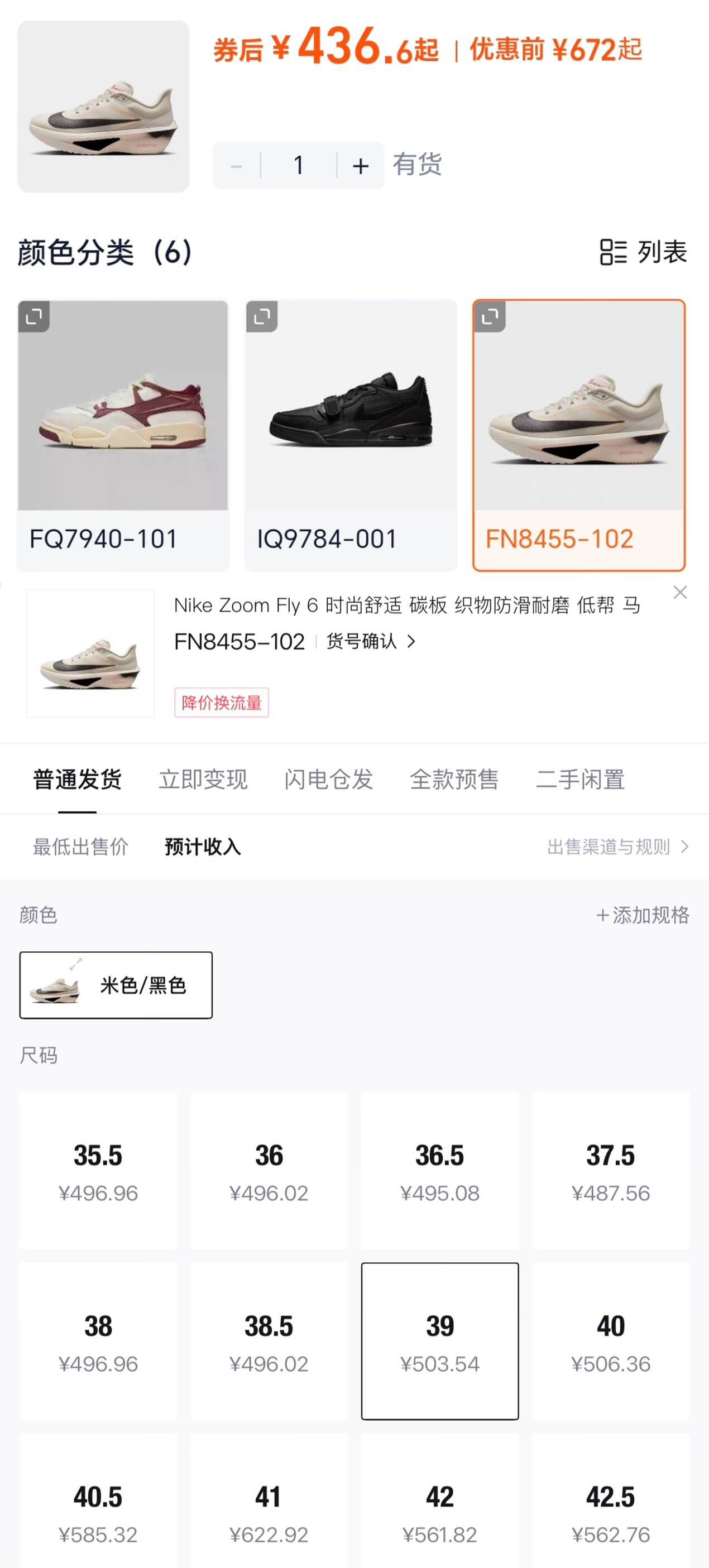Choose size 41 priced ¥622.92
This screenshot has width=709, height=1568.
269,1512
